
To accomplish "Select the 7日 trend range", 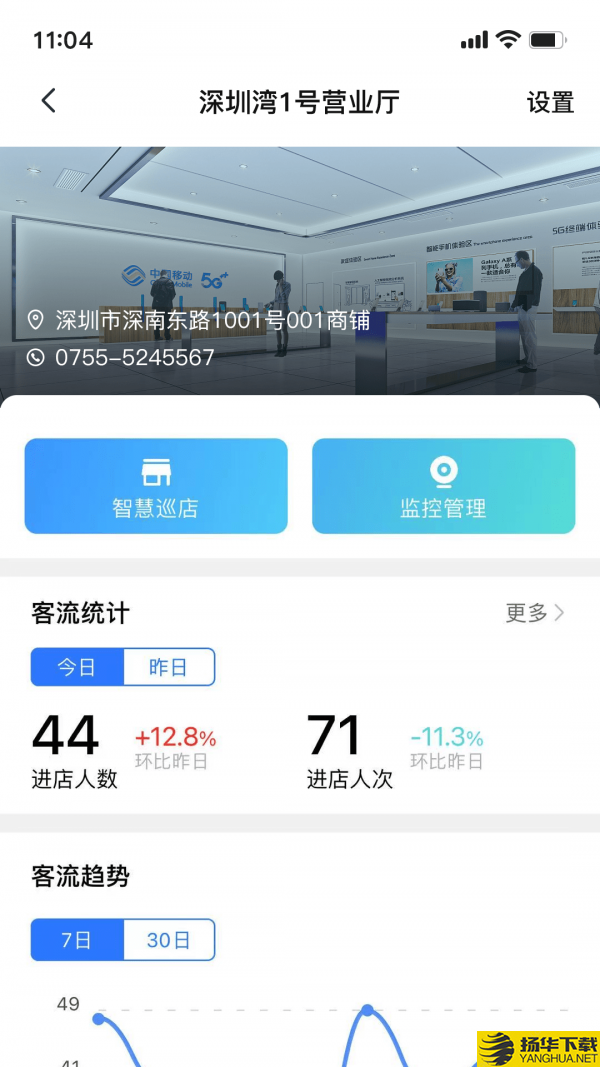I will [x=77, y=940].
